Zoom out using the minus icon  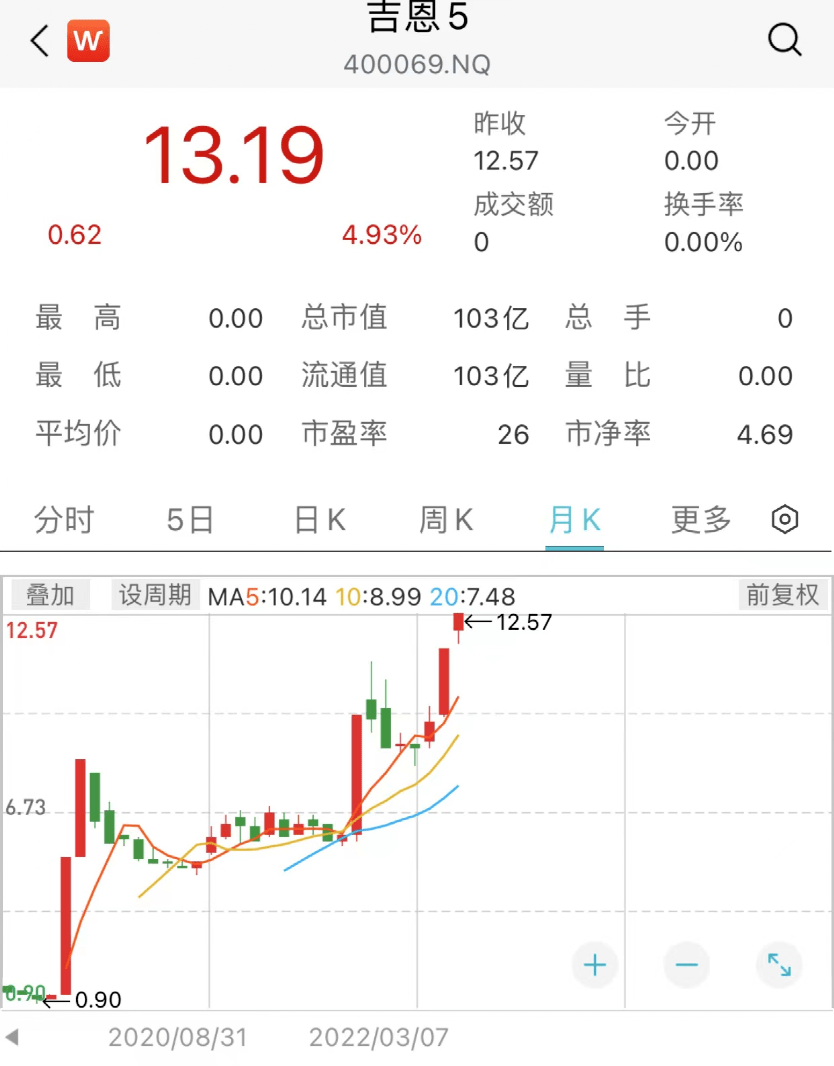[687, 964]
